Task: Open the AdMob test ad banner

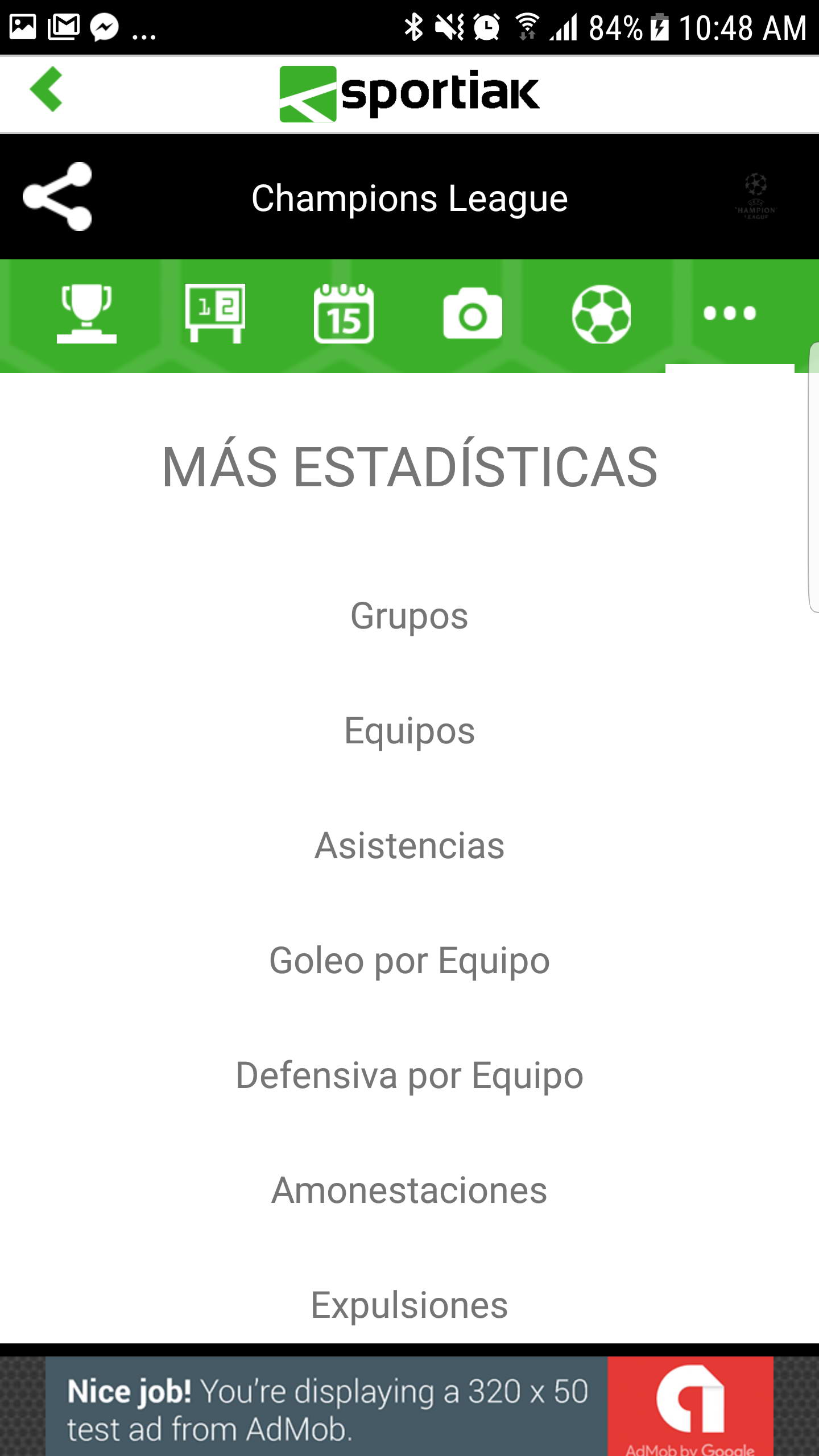Action: point(409,1406)
